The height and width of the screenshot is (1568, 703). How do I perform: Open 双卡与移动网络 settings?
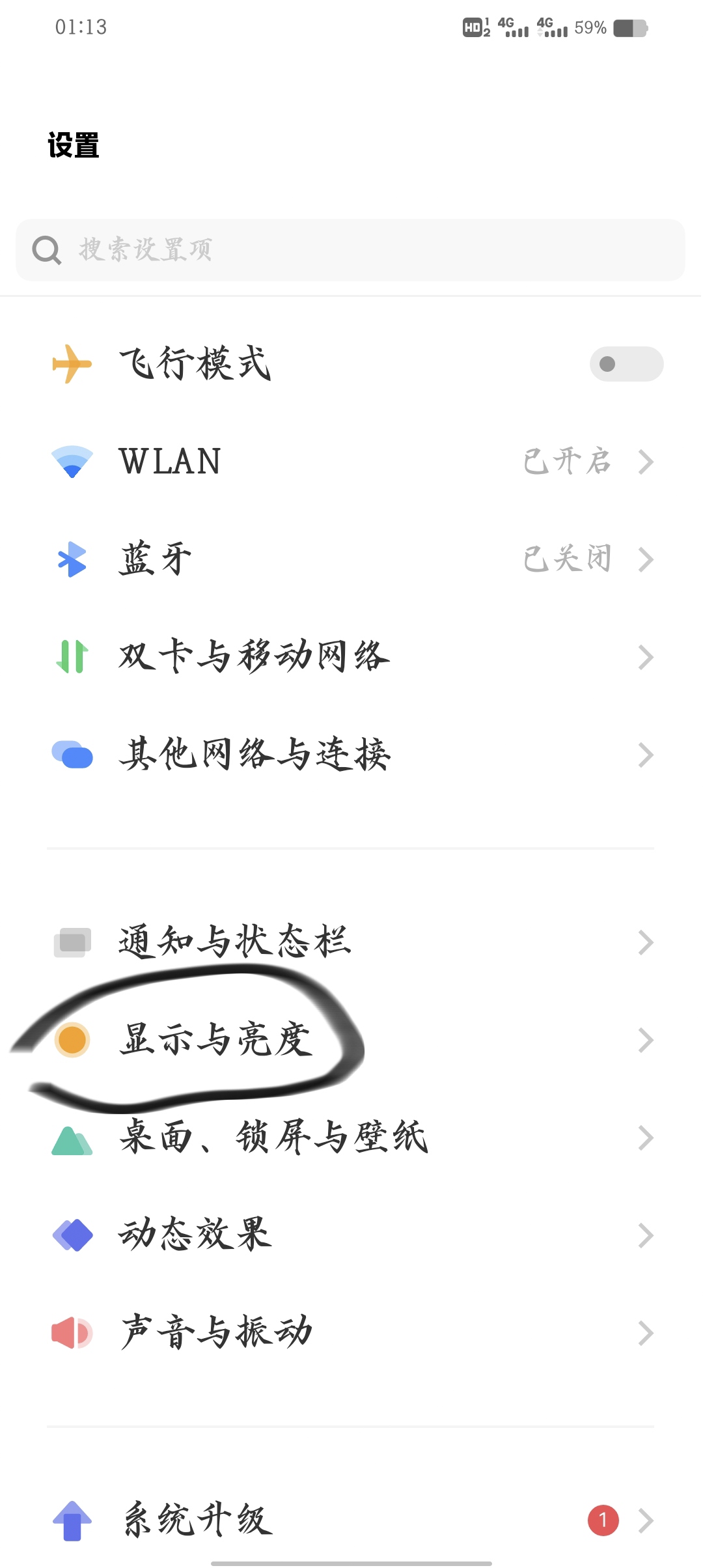click(x=351, y=657)
